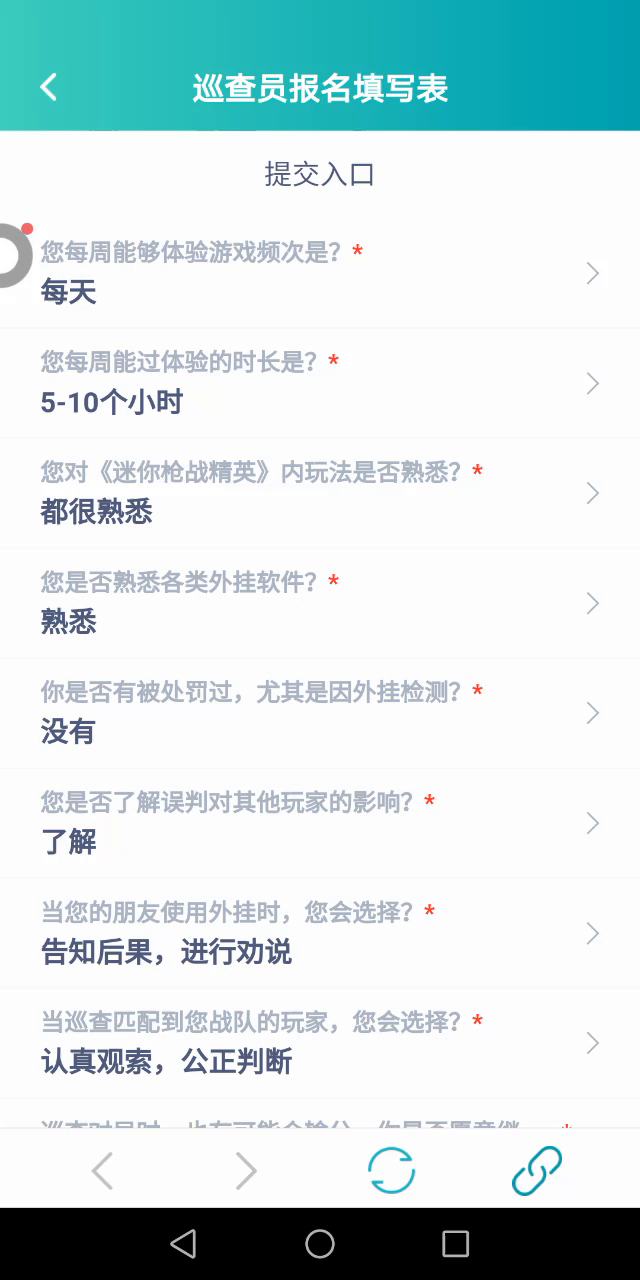Select answer for 您是否熟悉各类外挂软件

[320, 603]
